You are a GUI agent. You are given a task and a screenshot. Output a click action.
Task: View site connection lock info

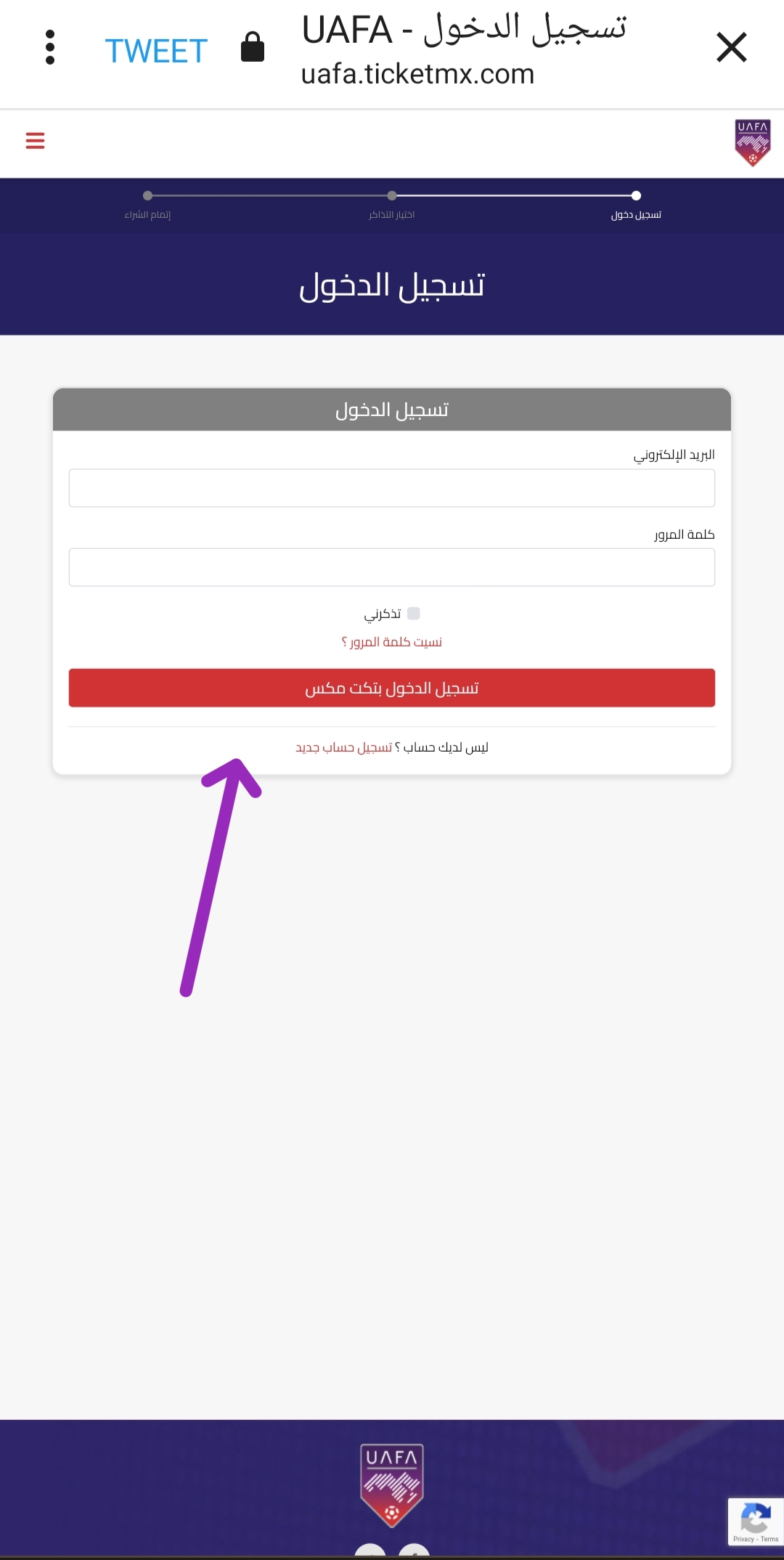(x=253, y=47)
